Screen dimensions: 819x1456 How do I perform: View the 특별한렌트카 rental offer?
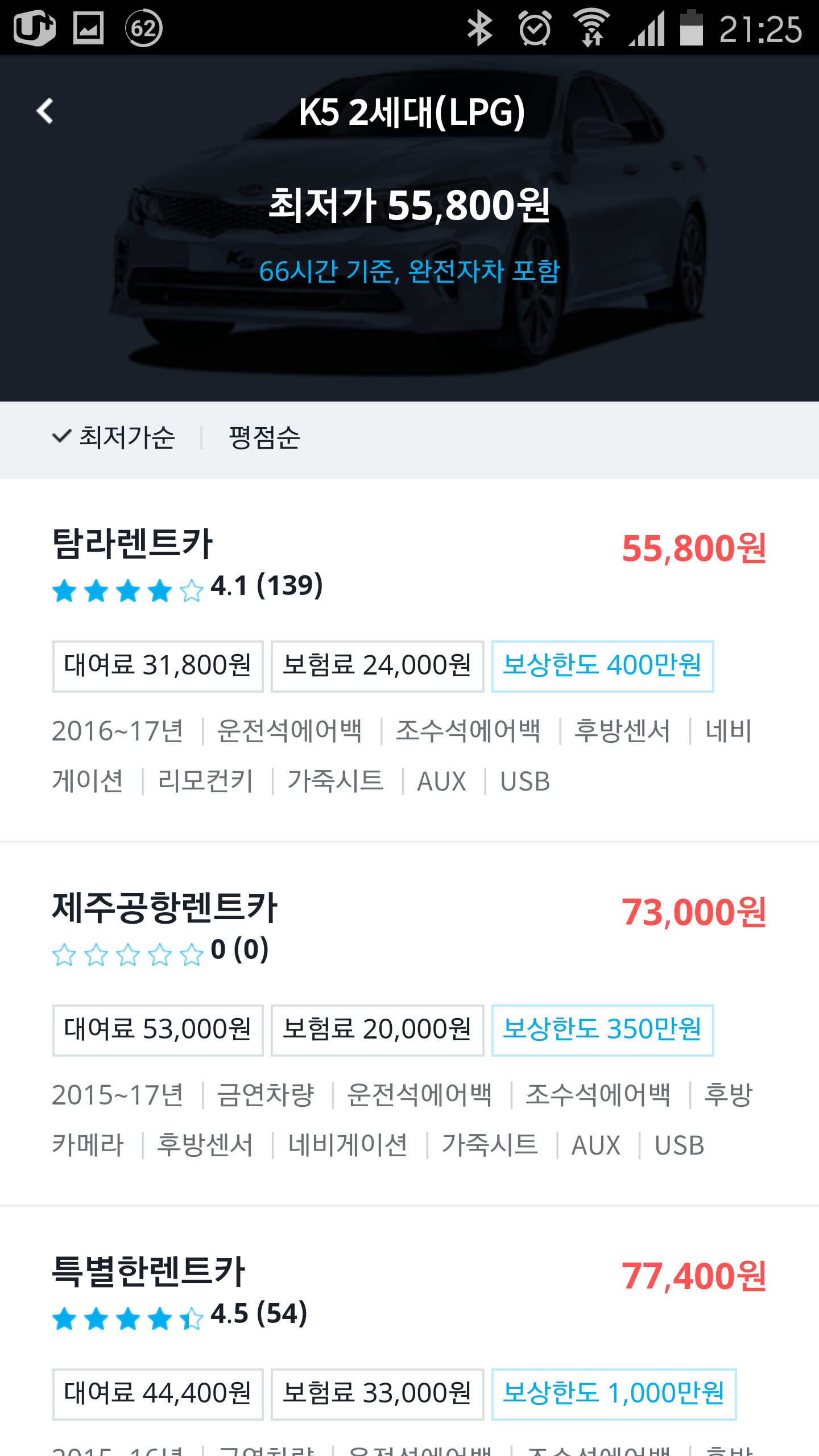point(148,1272)
